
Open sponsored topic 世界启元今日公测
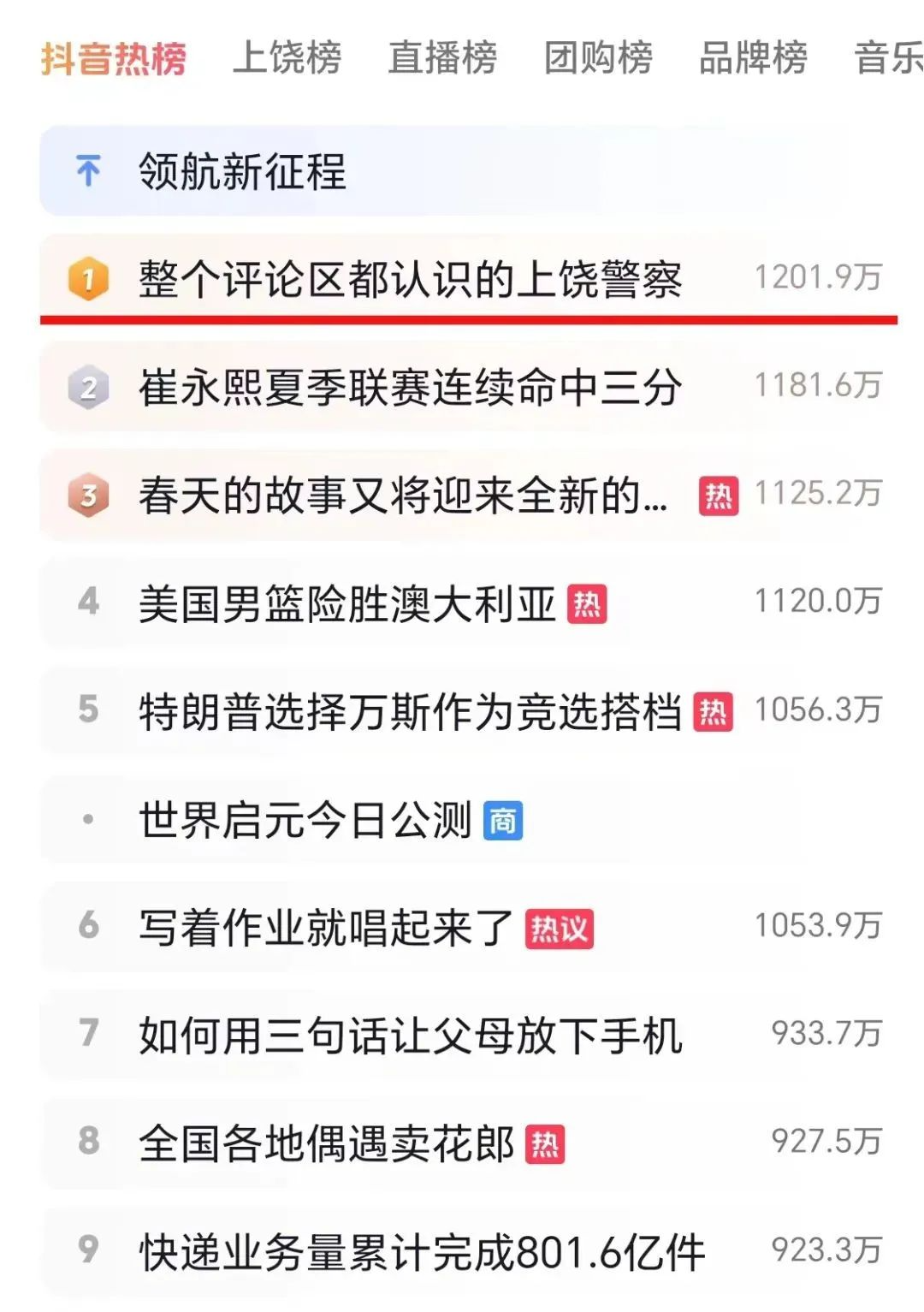[x=305, y=820]
